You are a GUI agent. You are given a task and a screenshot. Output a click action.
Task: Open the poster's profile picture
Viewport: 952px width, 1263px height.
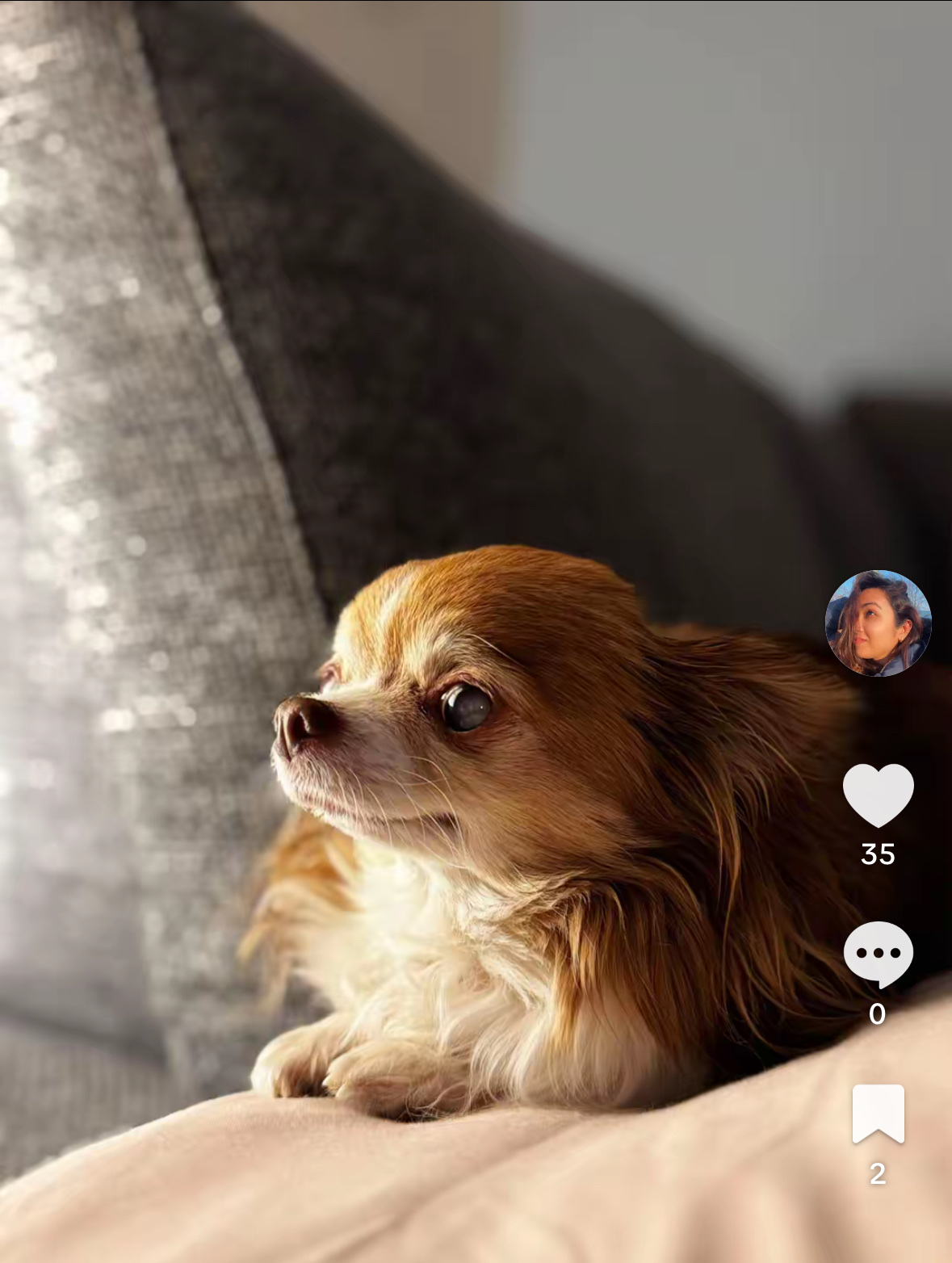(878, 623)
